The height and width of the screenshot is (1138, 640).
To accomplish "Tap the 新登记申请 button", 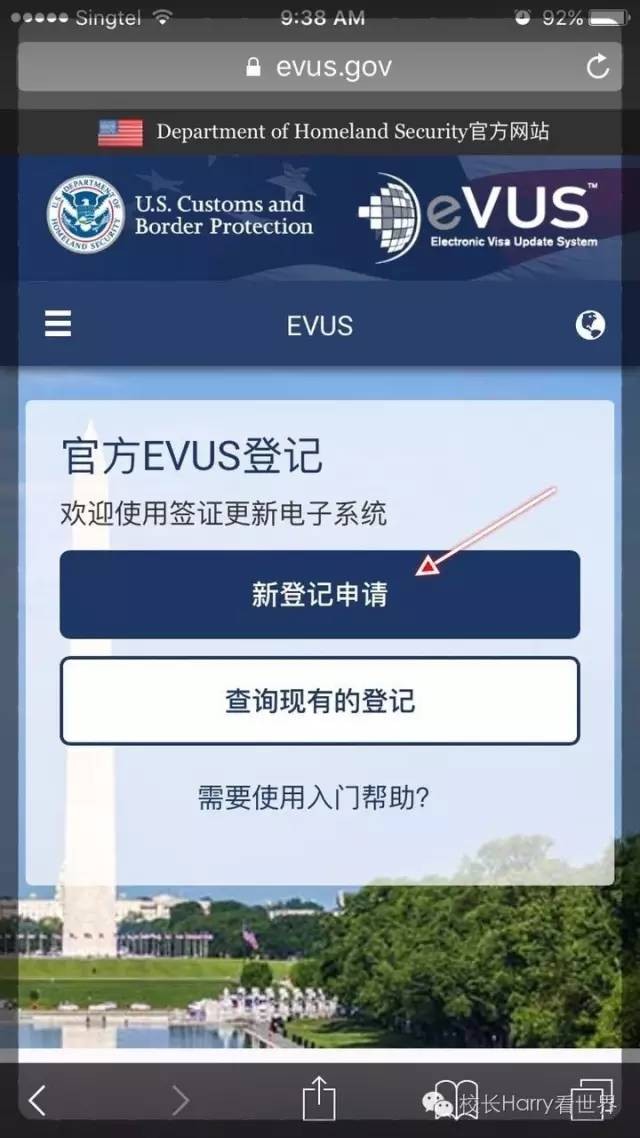I will coord(319,595).
